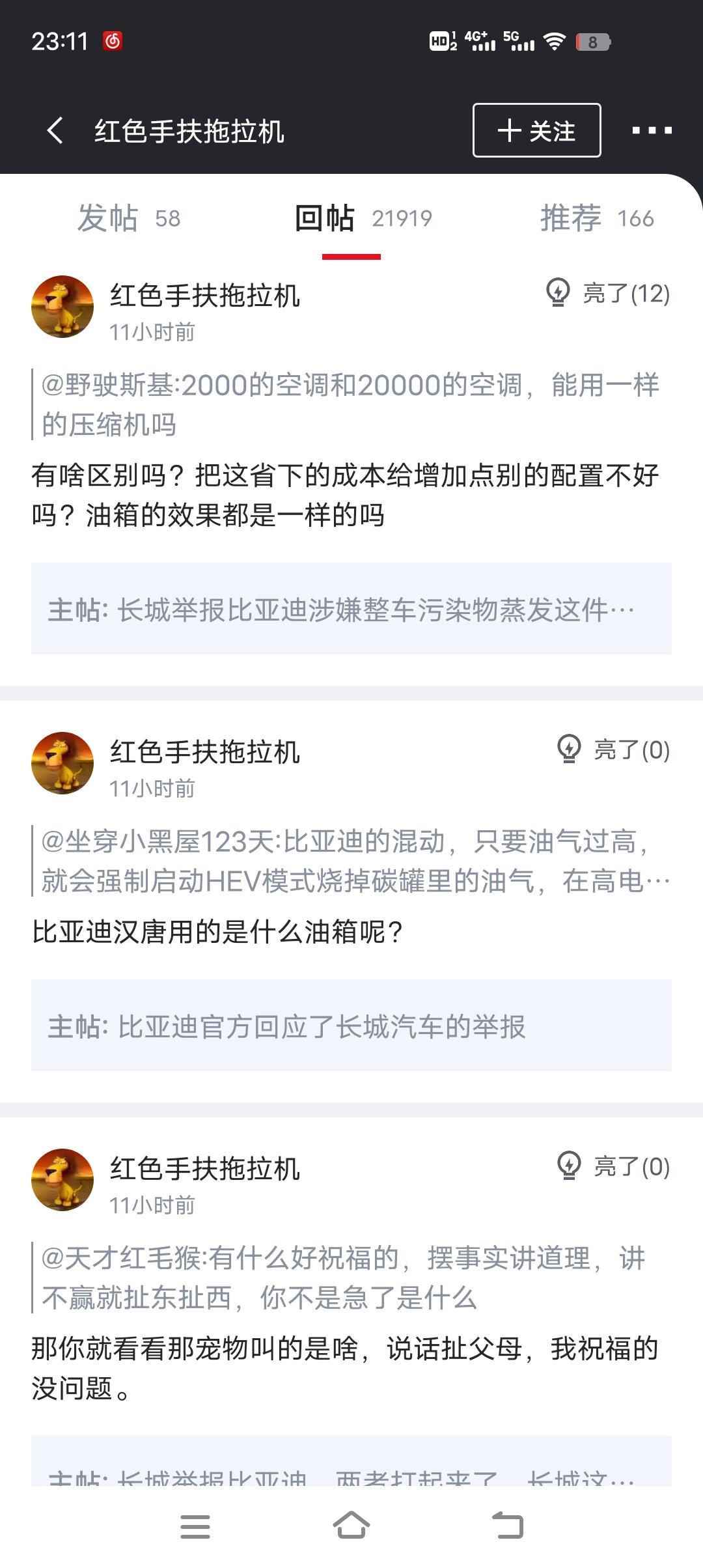Screen dimensions: 703x1568
Task: Select the 回帖 tab
Action: 362,218
